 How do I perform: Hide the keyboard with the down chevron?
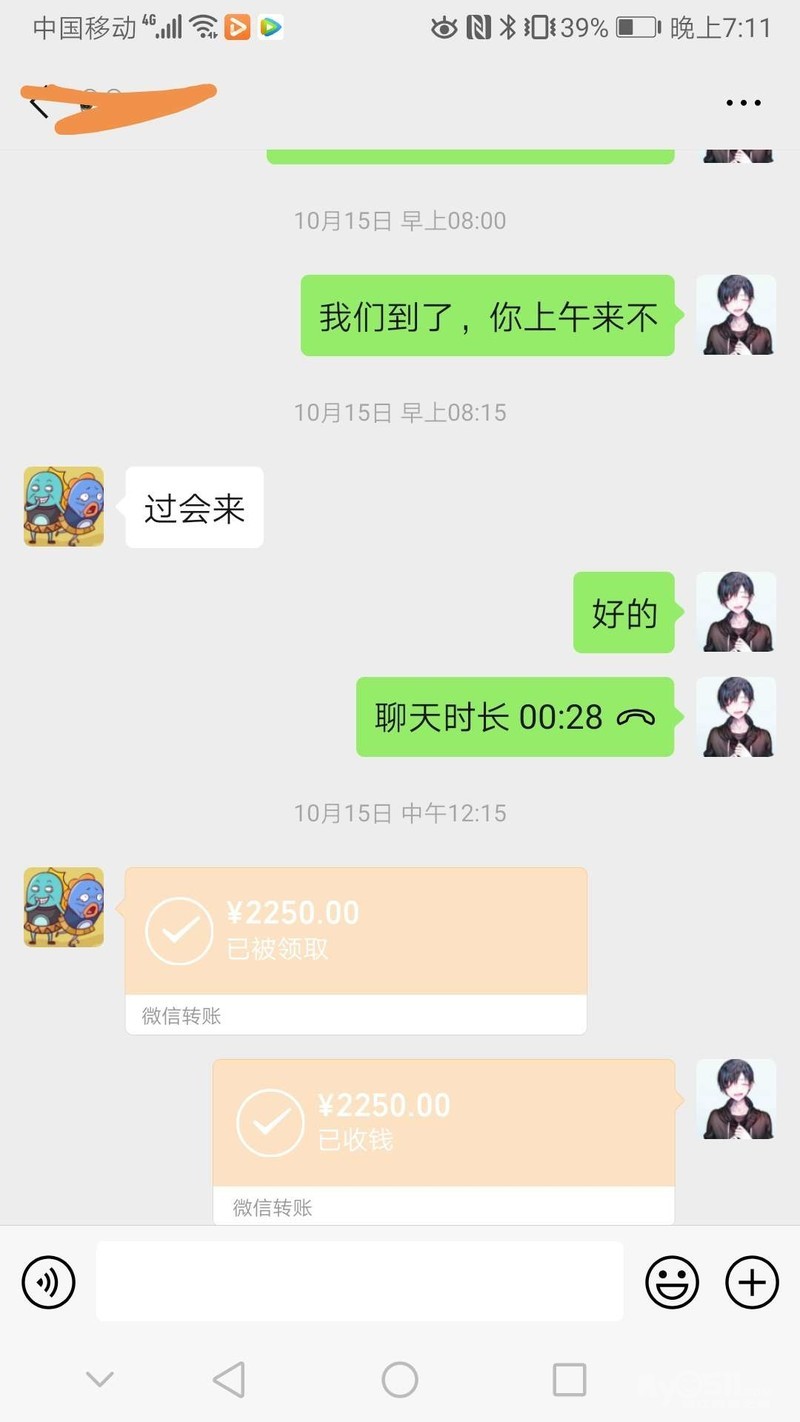[99, 1380]
